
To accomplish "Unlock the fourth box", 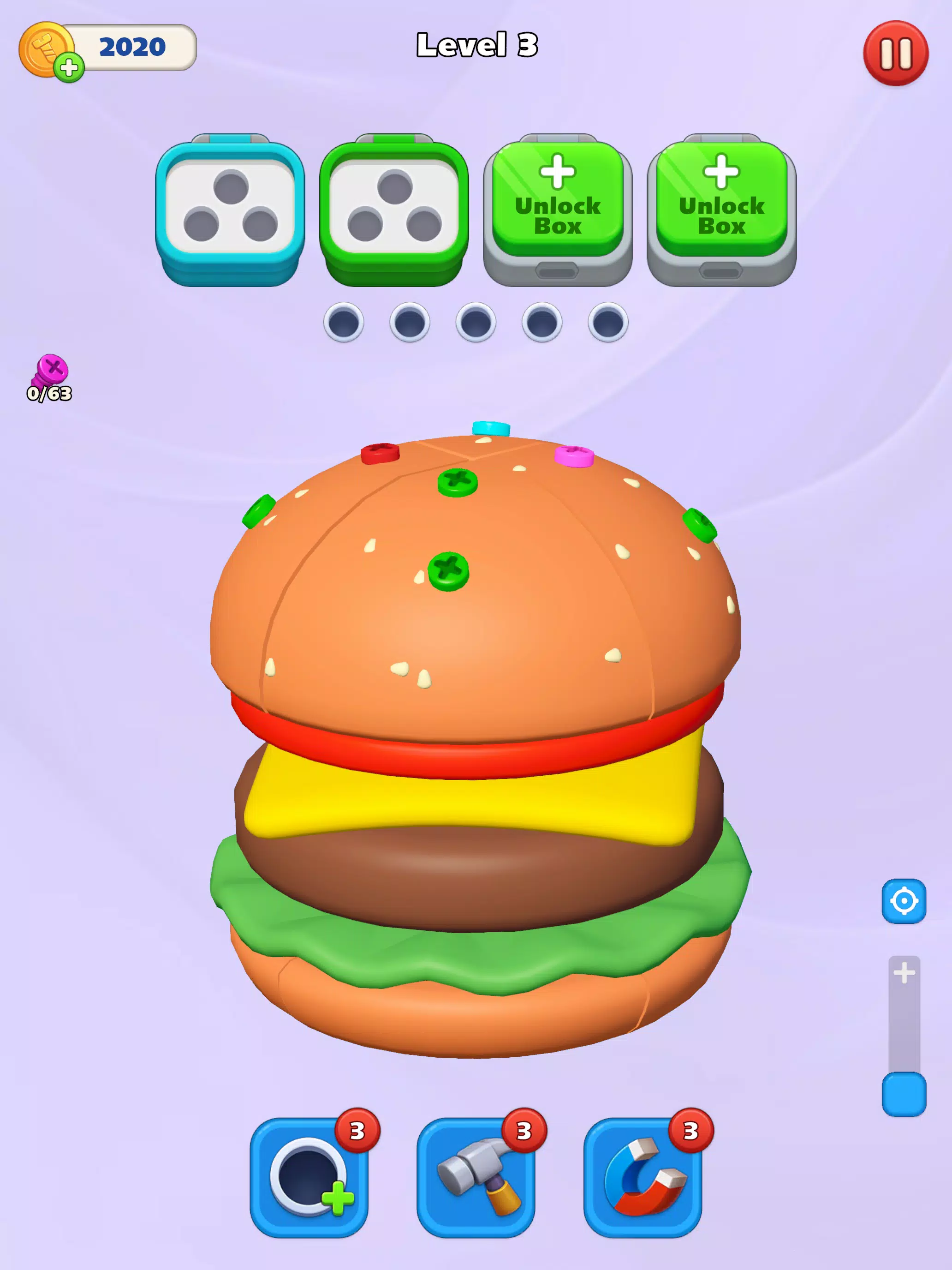I will [721, 197].
